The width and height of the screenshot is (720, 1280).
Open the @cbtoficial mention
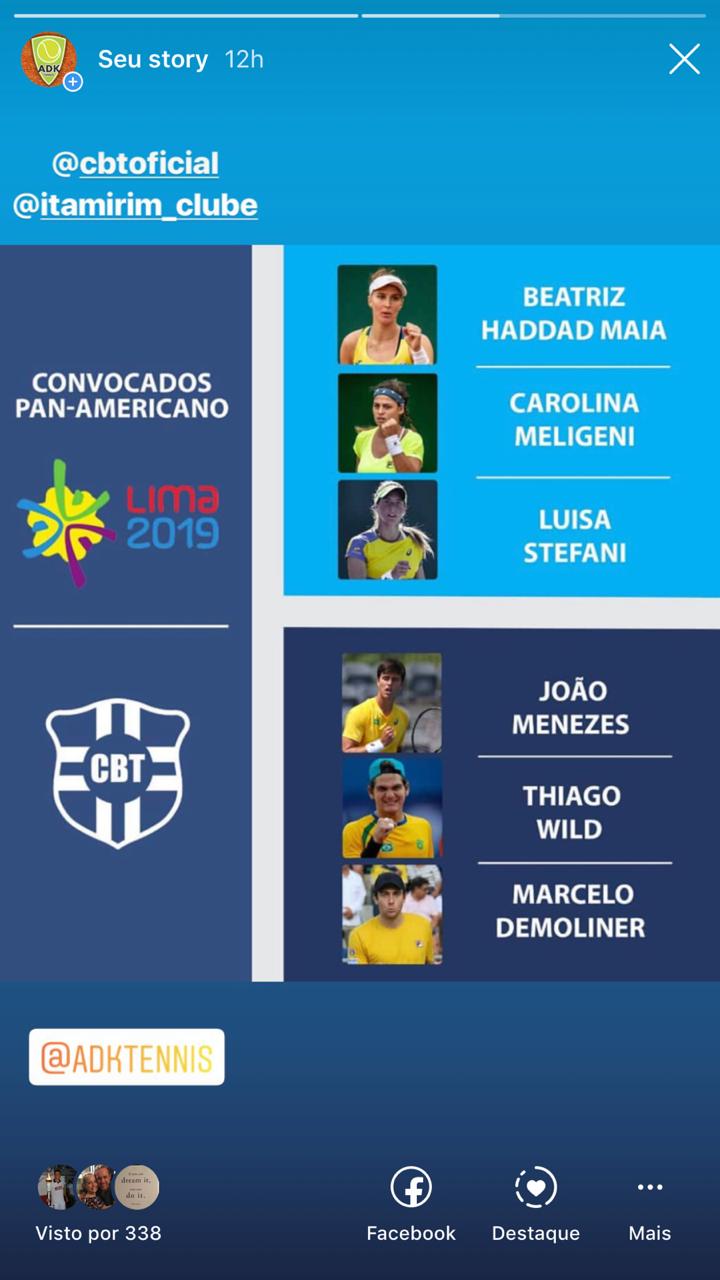[x=135, y=164]
